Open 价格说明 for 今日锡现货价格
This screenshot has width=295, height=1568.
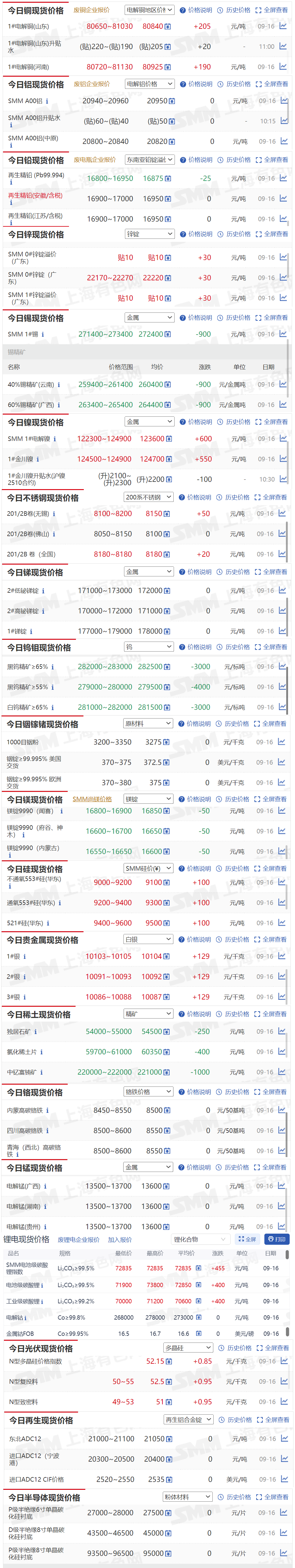[x=196, y=318]
